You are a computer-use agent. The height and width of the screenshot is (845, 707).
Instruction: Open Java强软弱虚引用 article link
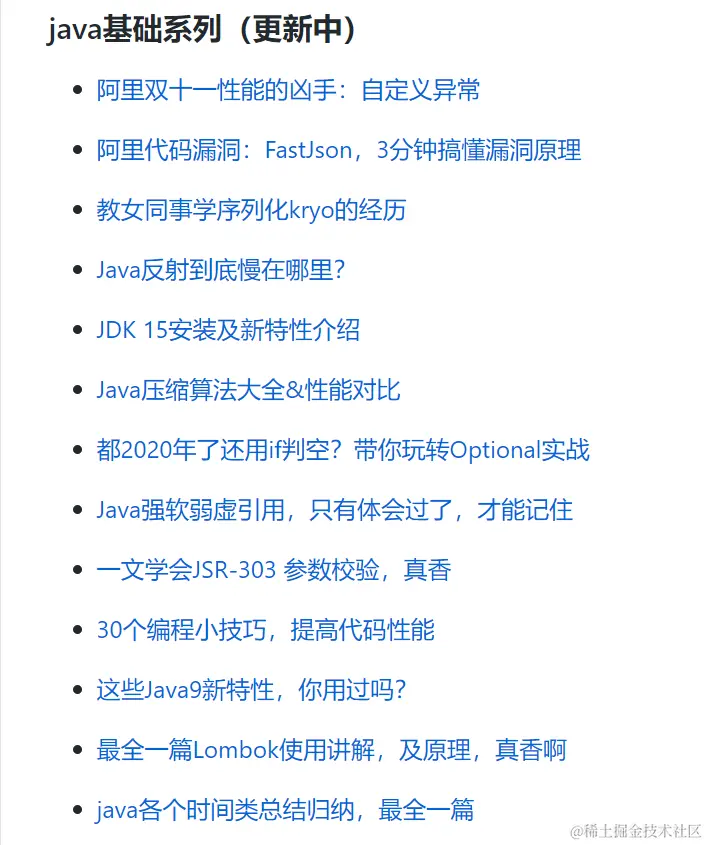coord(334,510)
